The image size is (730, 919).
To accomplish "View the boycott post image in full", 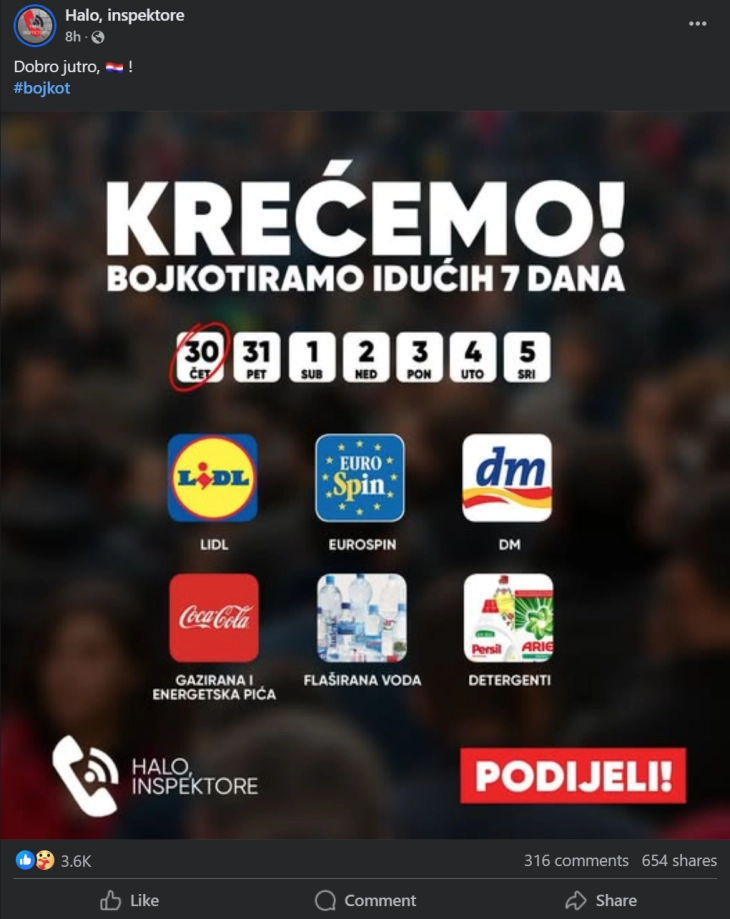I will click(x=365, y=475).
